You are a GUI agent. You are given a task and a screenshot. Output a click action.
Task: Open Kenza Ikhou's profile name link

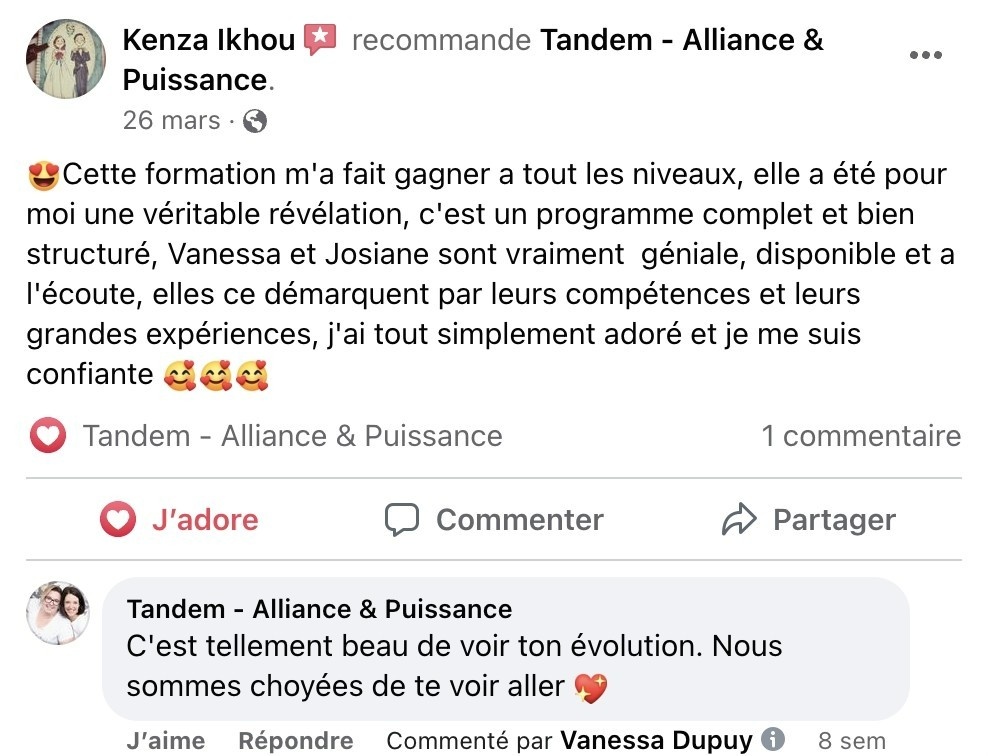pyautogui.click(x=209, y=40)
